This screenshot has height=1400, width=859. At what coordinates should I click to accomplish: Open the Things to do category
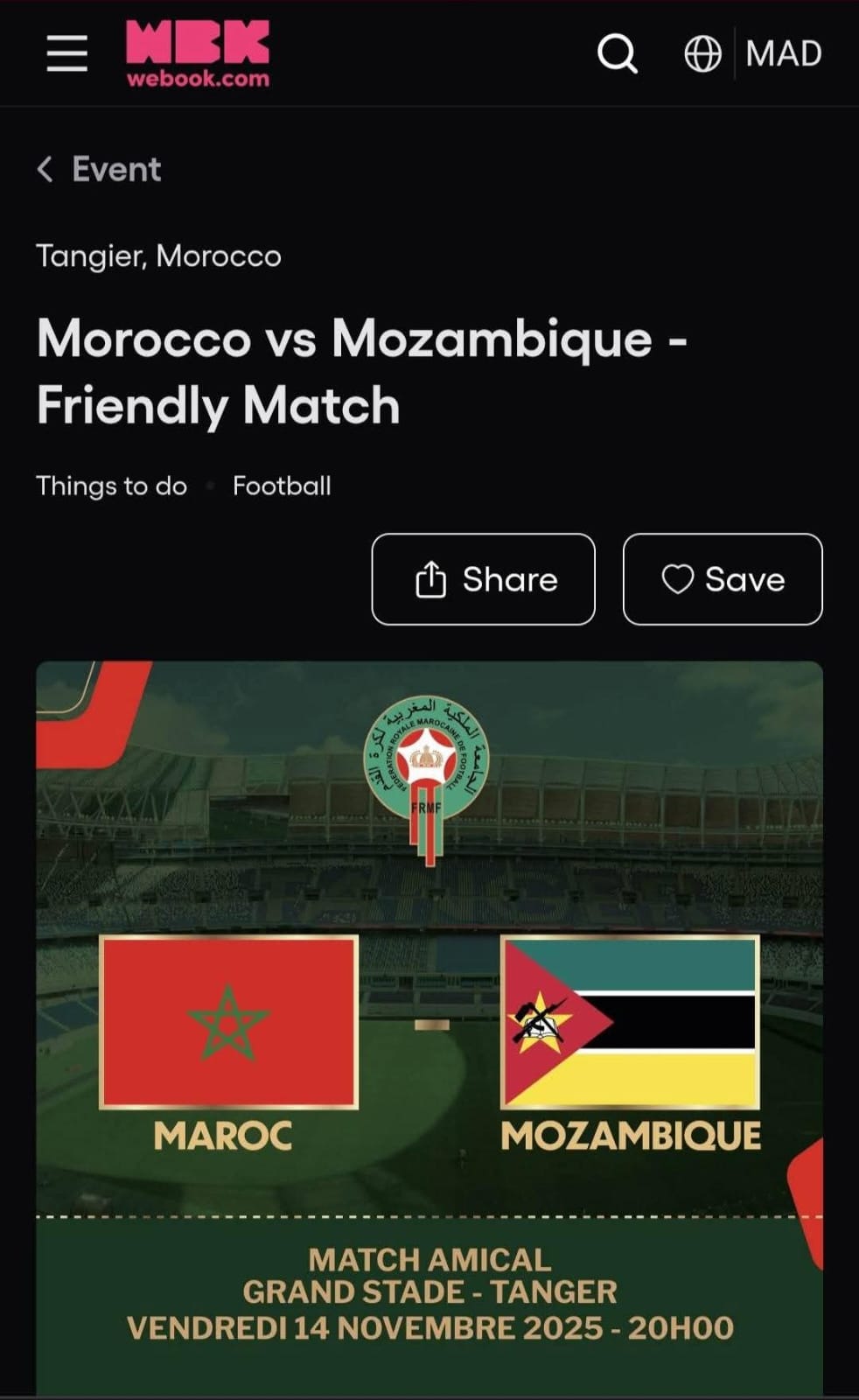111,486
